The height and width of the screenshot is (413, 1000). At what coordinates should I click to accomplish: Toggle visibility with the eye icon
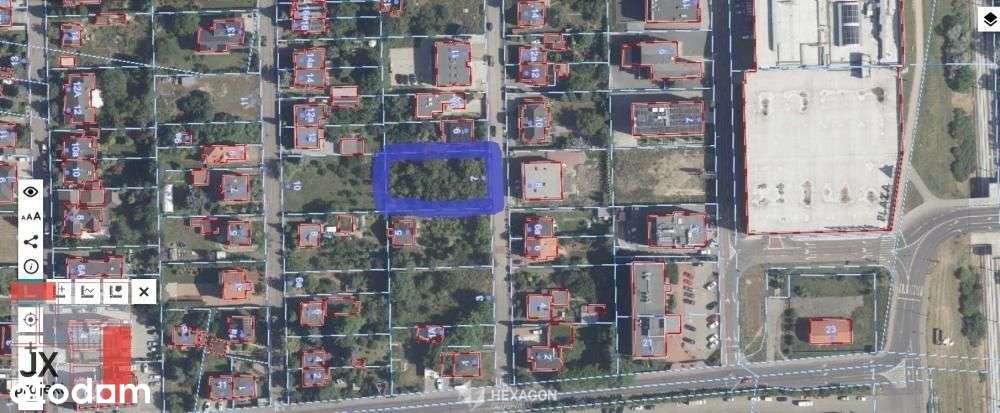(x=31, y=192)
